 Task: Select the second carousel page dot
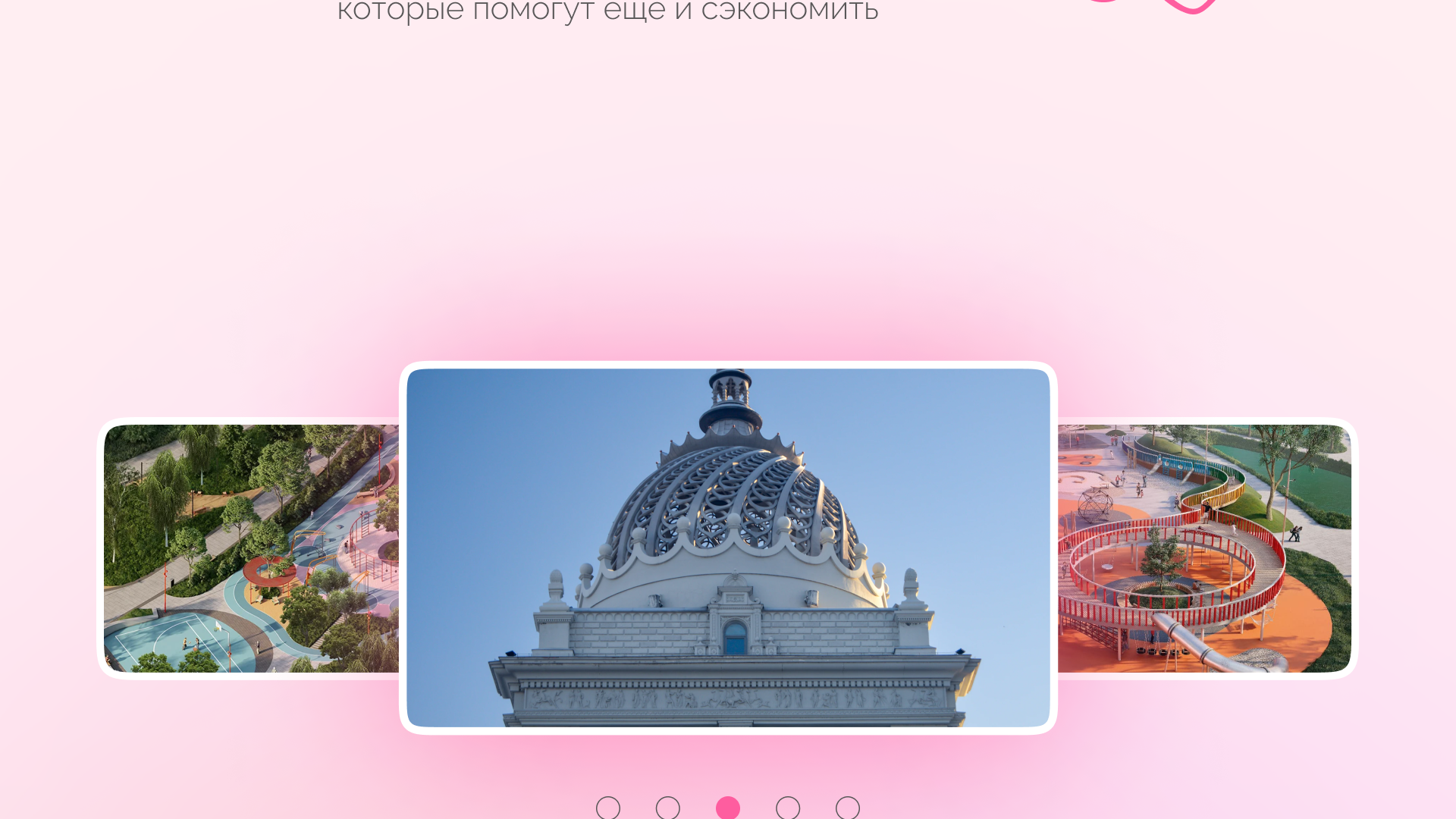tap(668, 808)
